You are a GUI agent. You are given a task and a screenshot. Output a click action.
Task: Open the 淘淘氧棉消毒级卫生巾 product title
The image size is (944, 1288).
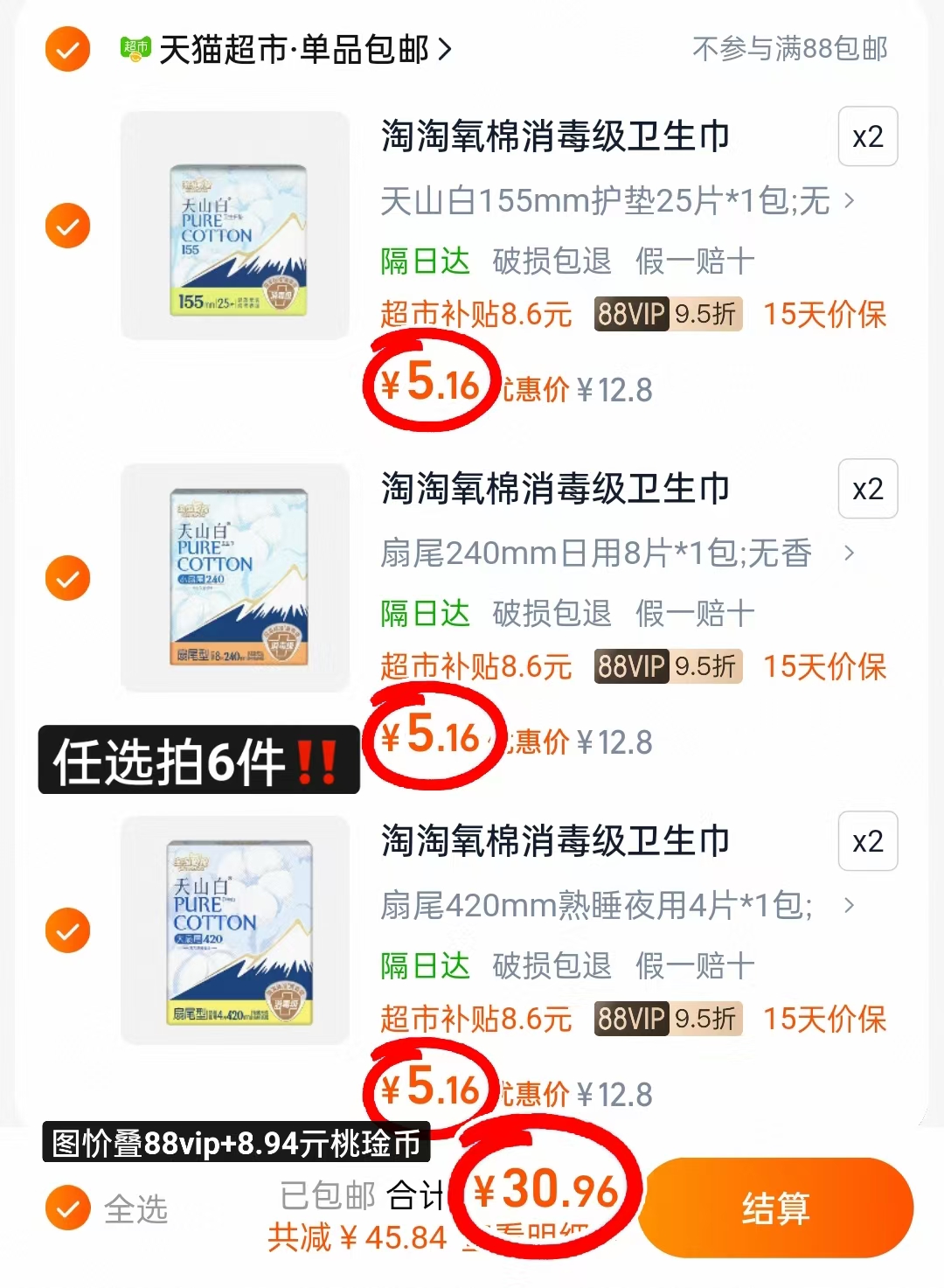(x=557, y=137)
